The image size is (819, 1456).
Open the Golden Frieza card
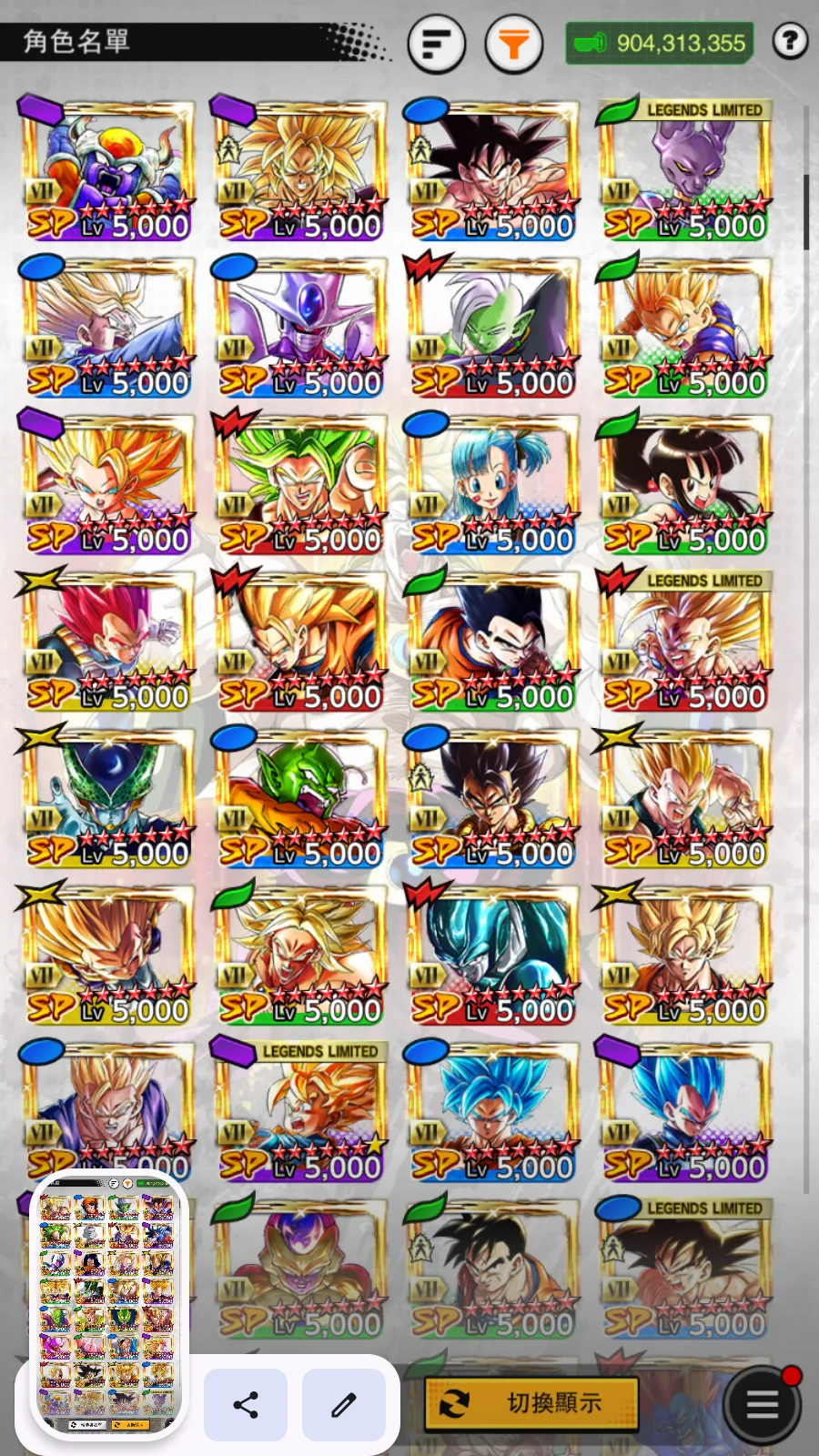(299, 1269)
